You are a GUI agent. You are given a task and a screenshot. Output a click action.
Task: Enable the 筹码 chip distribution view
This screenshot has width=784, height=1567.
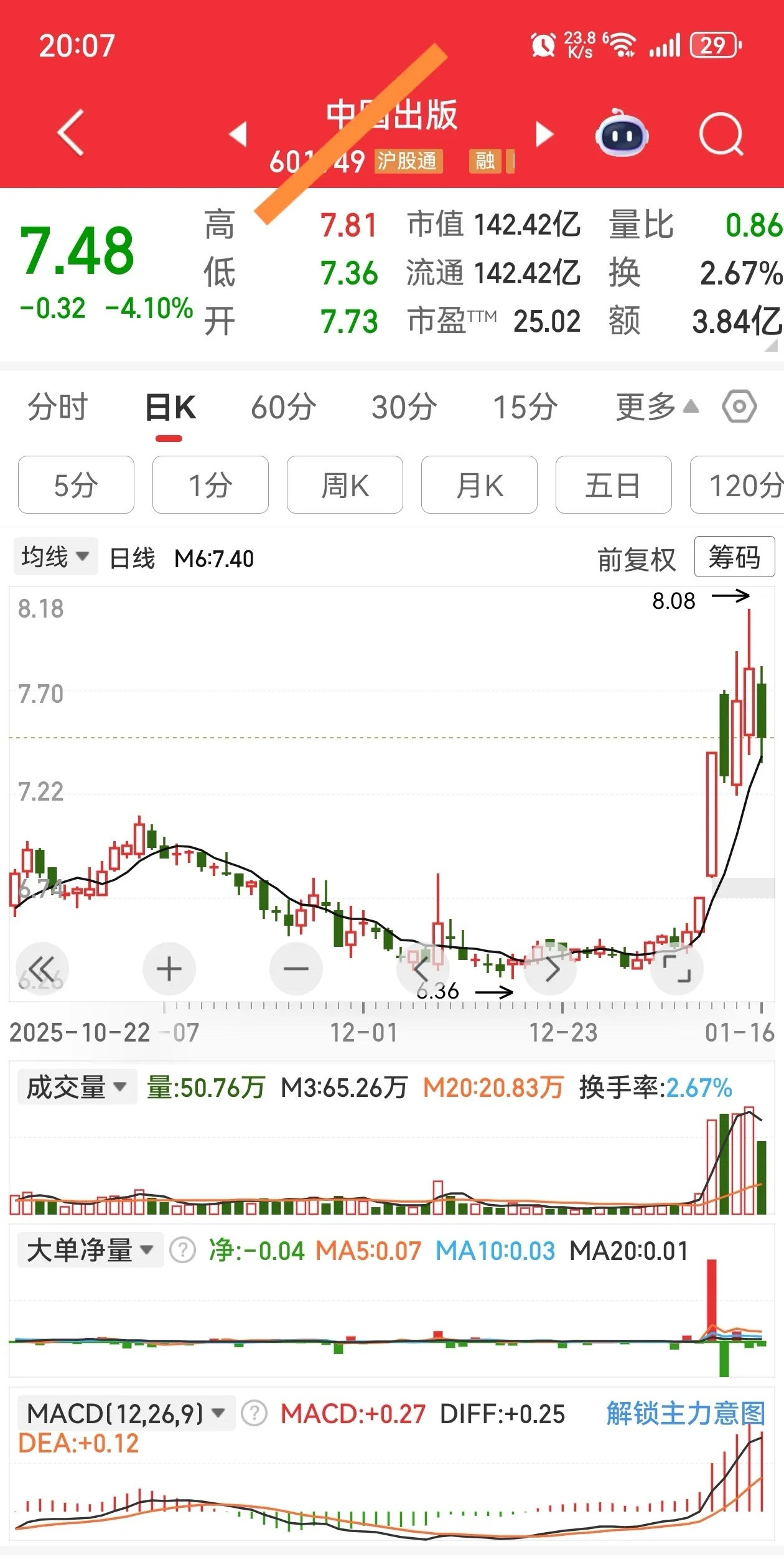(x=735, y=558)
